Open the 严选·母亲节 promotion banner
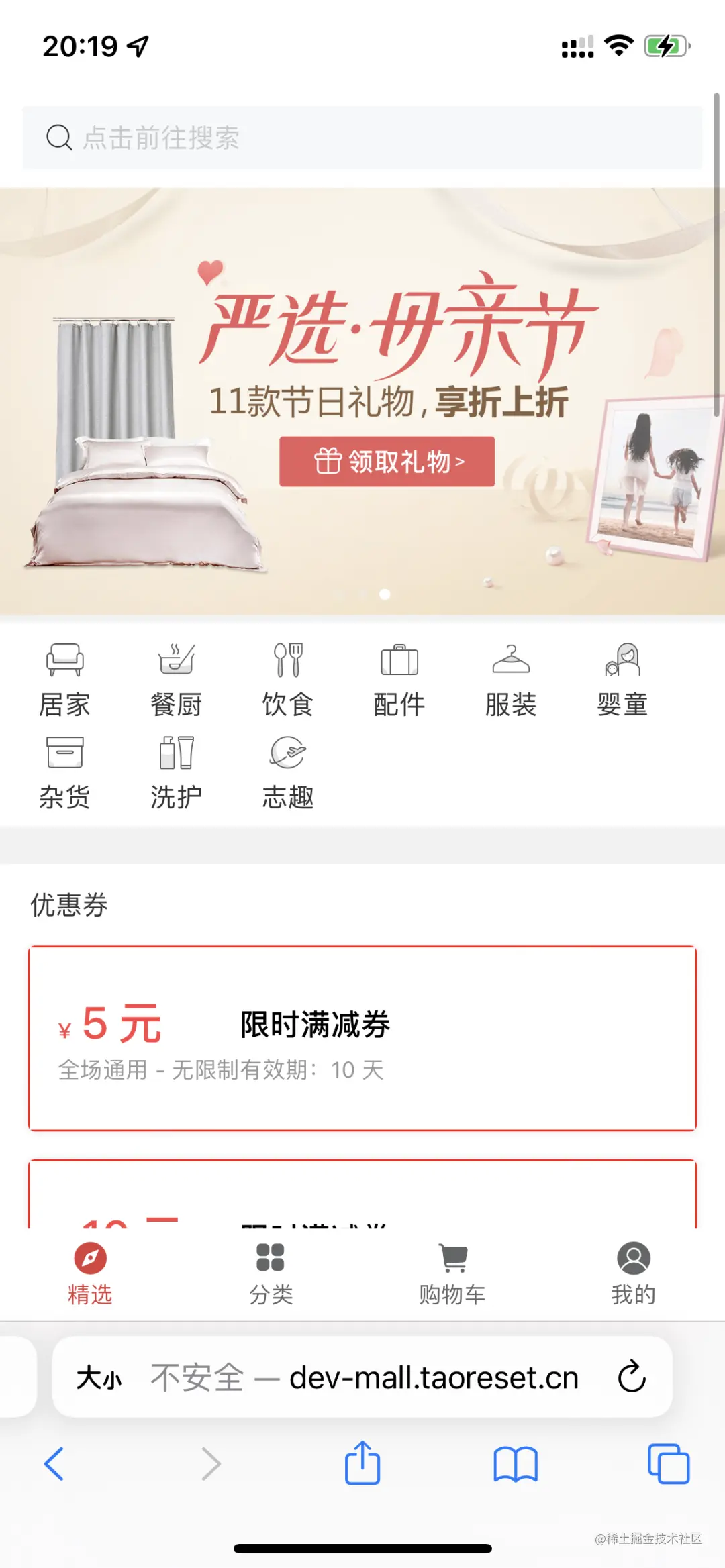Viewport: 725px width, 1568px height. tap(386, 462)
